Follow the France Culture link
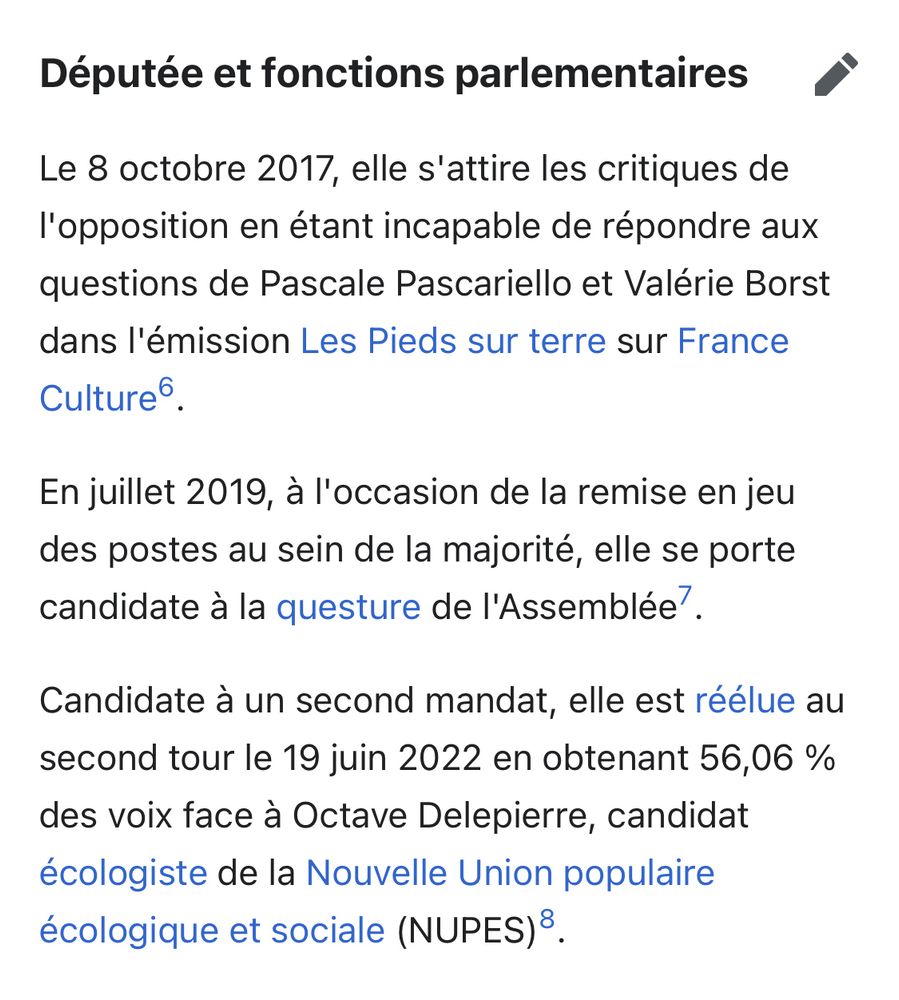 tap(732, 342)
